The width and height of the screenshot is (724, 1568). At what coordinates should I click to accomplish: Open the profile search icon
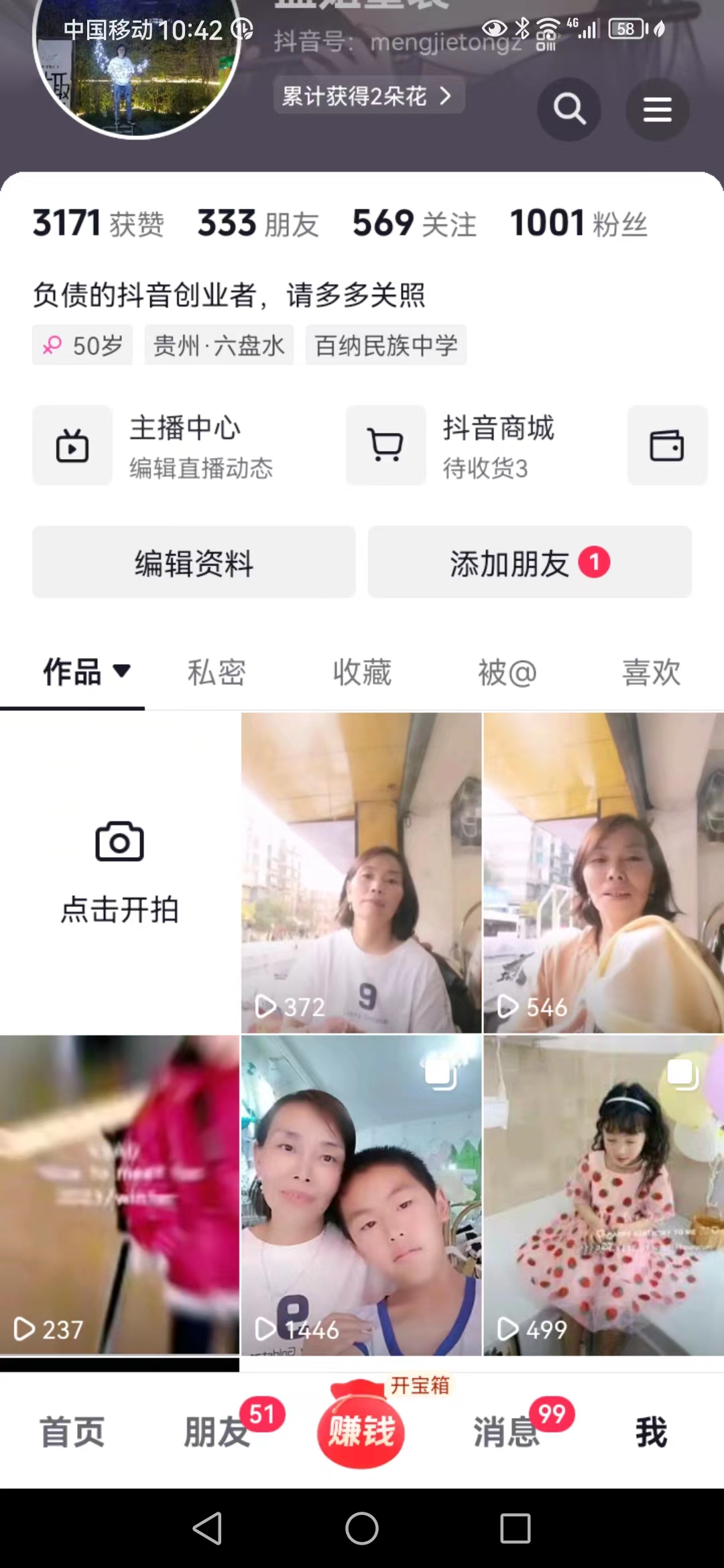[568, 109]
